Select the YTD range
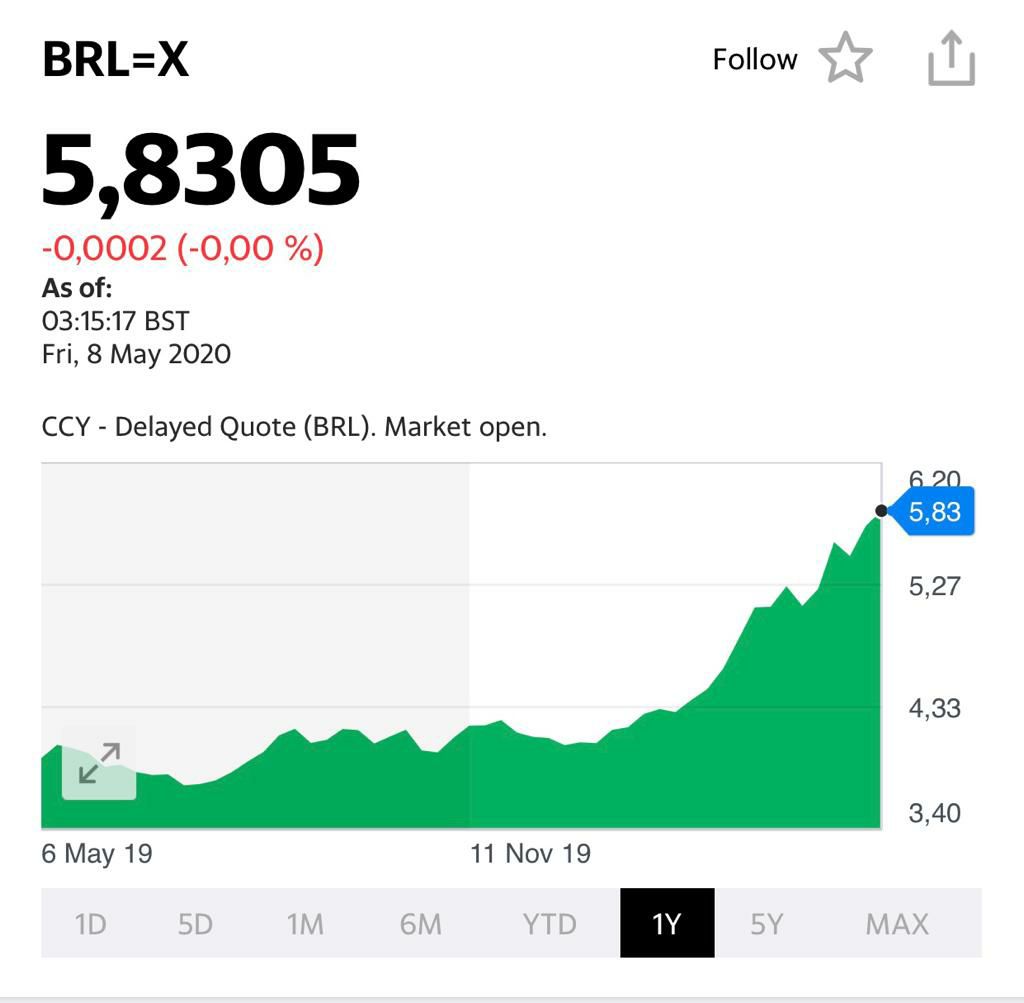This screenshot has height=1003, width=1024. point(549,924)
